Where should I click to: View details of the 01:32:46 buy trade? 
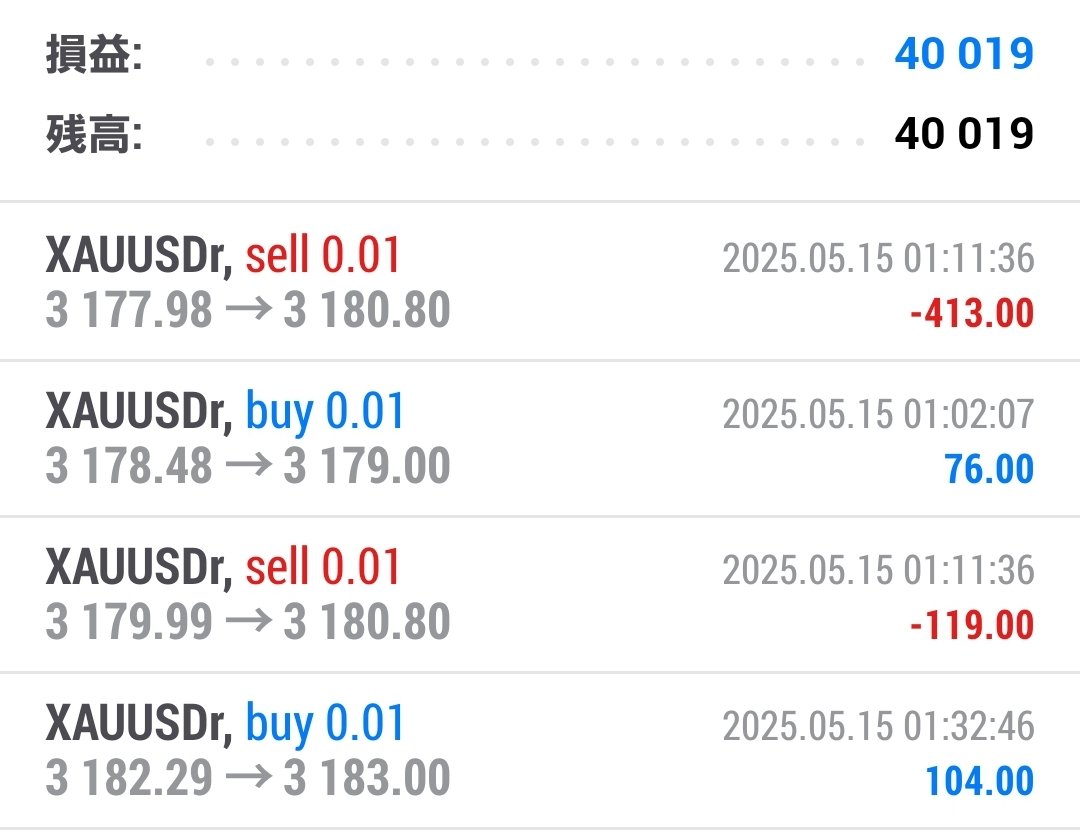pyautogui.click(x=540, y=751)
